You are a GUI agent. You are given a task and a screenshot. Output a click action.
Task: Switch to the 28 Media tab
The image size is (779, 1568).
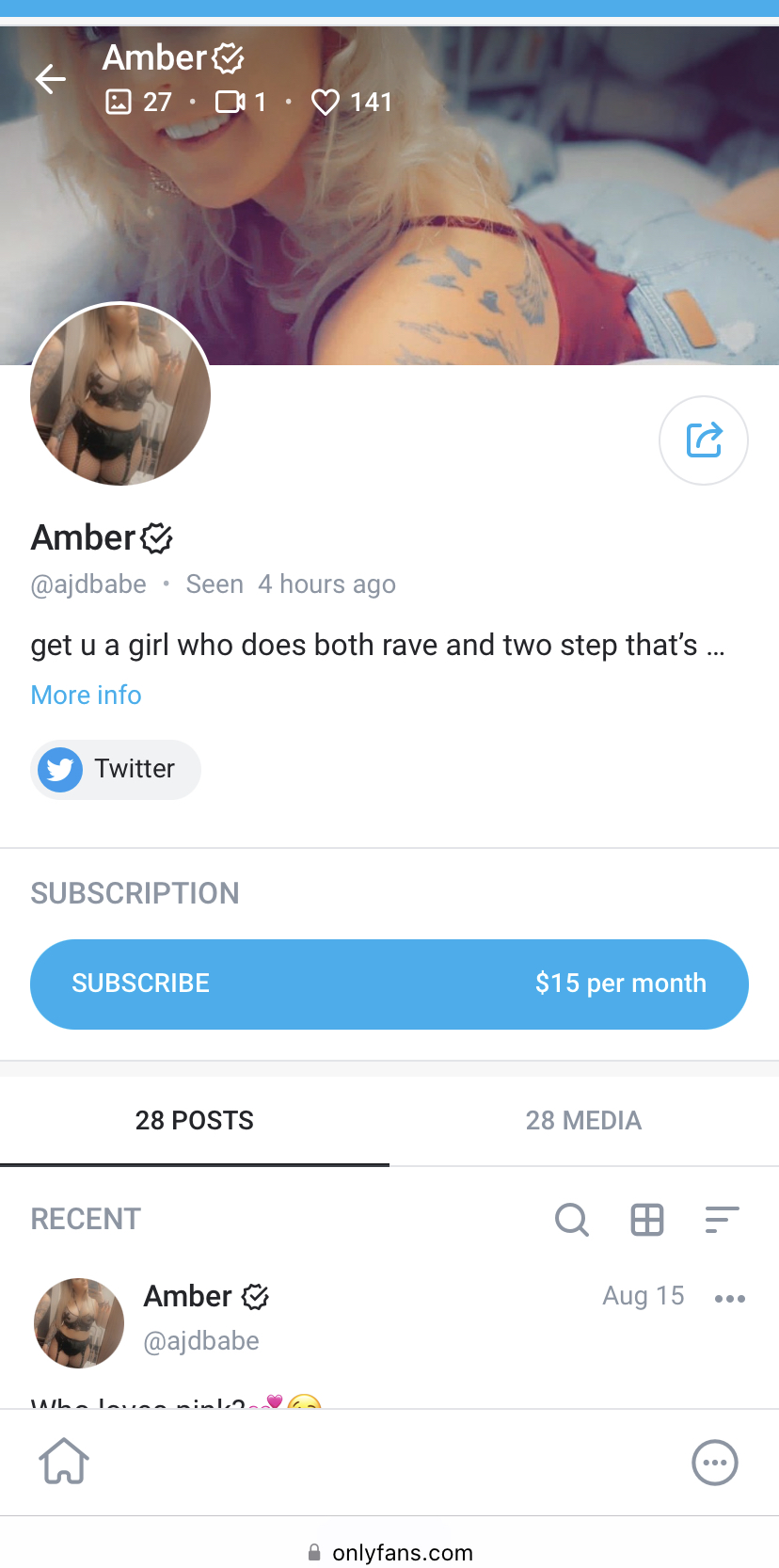pyautogui.click(x=583, y=1120)
